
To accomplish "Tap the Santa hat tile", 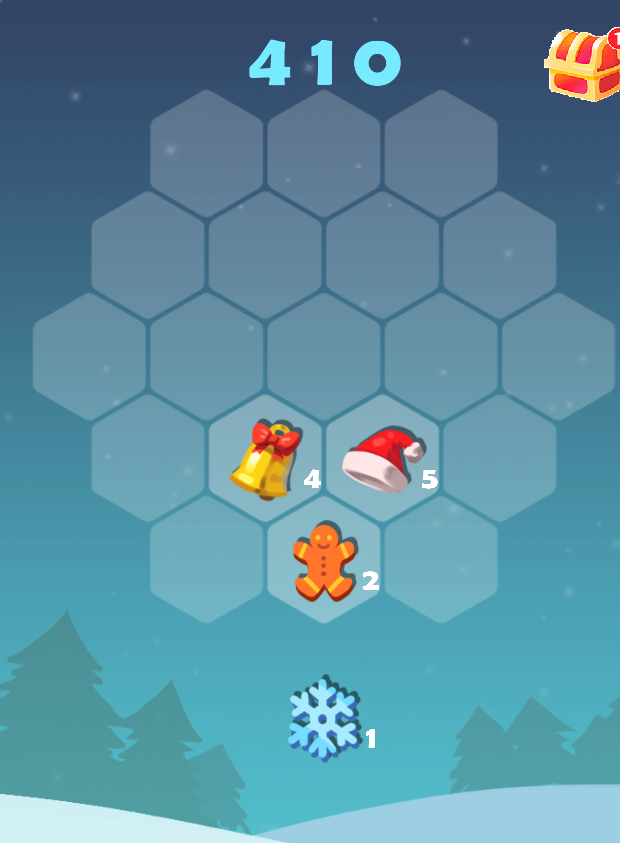I will (382, 459).
